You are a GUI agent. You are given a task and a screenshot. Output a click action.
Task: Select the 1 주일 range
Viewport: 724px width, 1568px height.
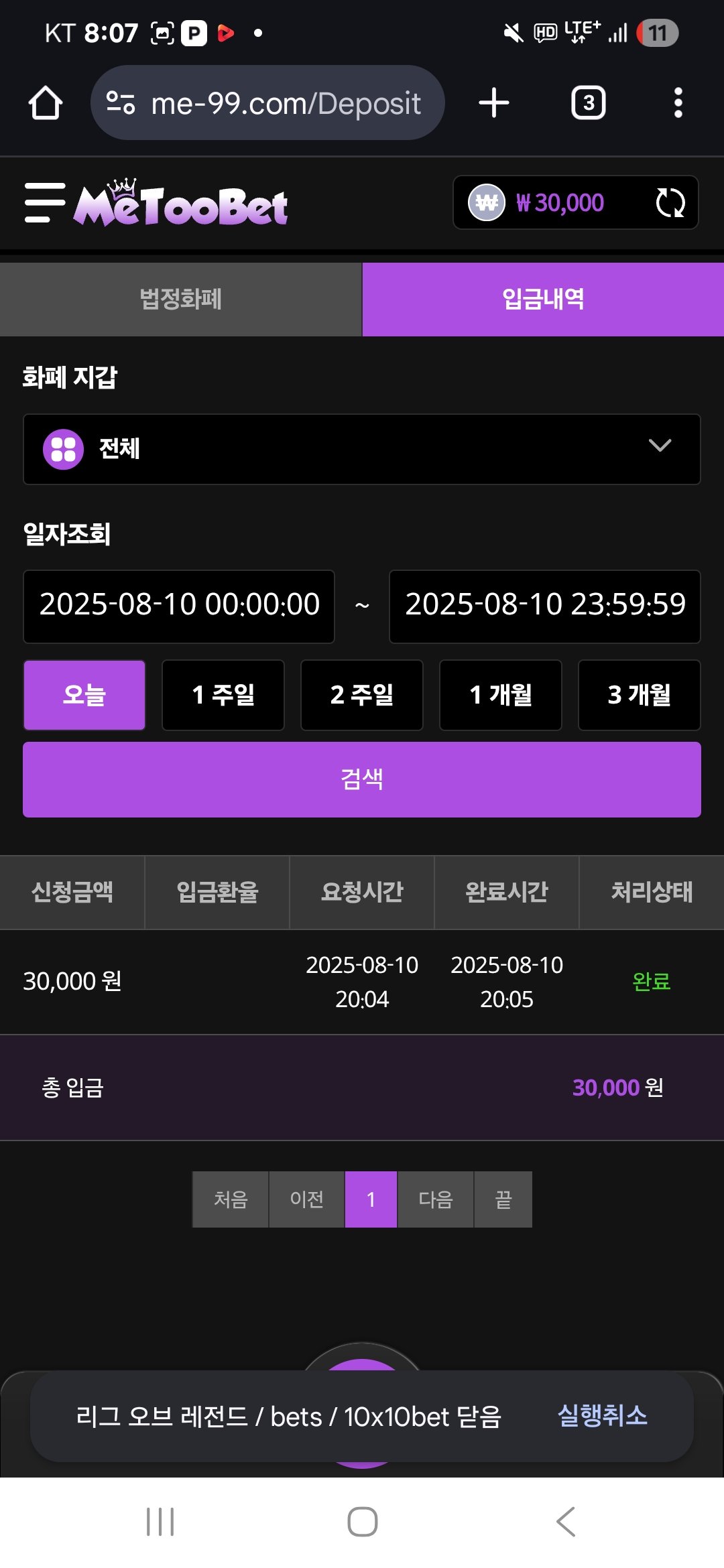(223, 695)
